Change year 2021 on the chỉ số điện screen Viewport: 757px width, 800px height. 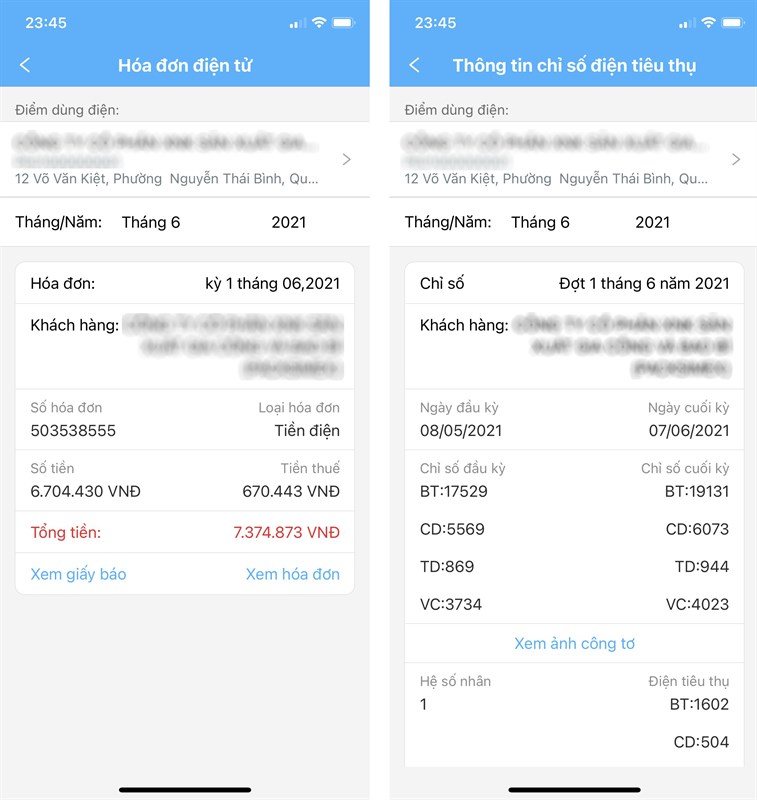click(x=652, y=222)
